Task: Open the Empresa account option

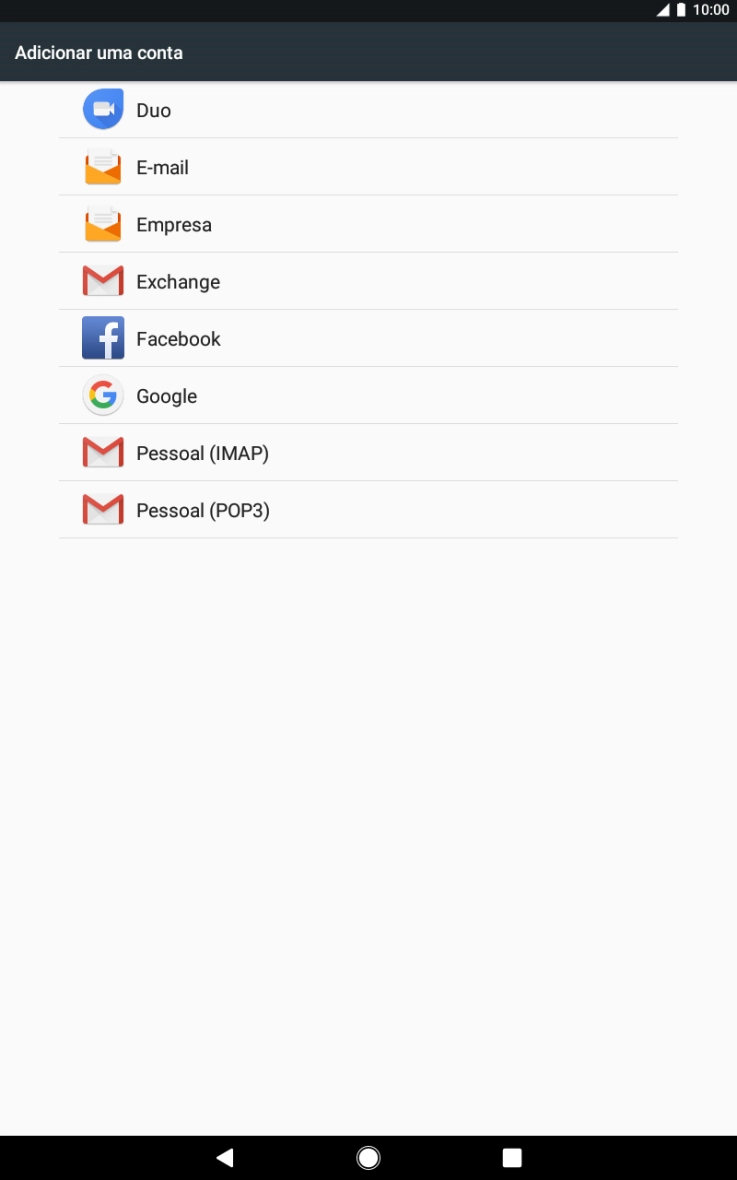Action: [x=174, y=224]
